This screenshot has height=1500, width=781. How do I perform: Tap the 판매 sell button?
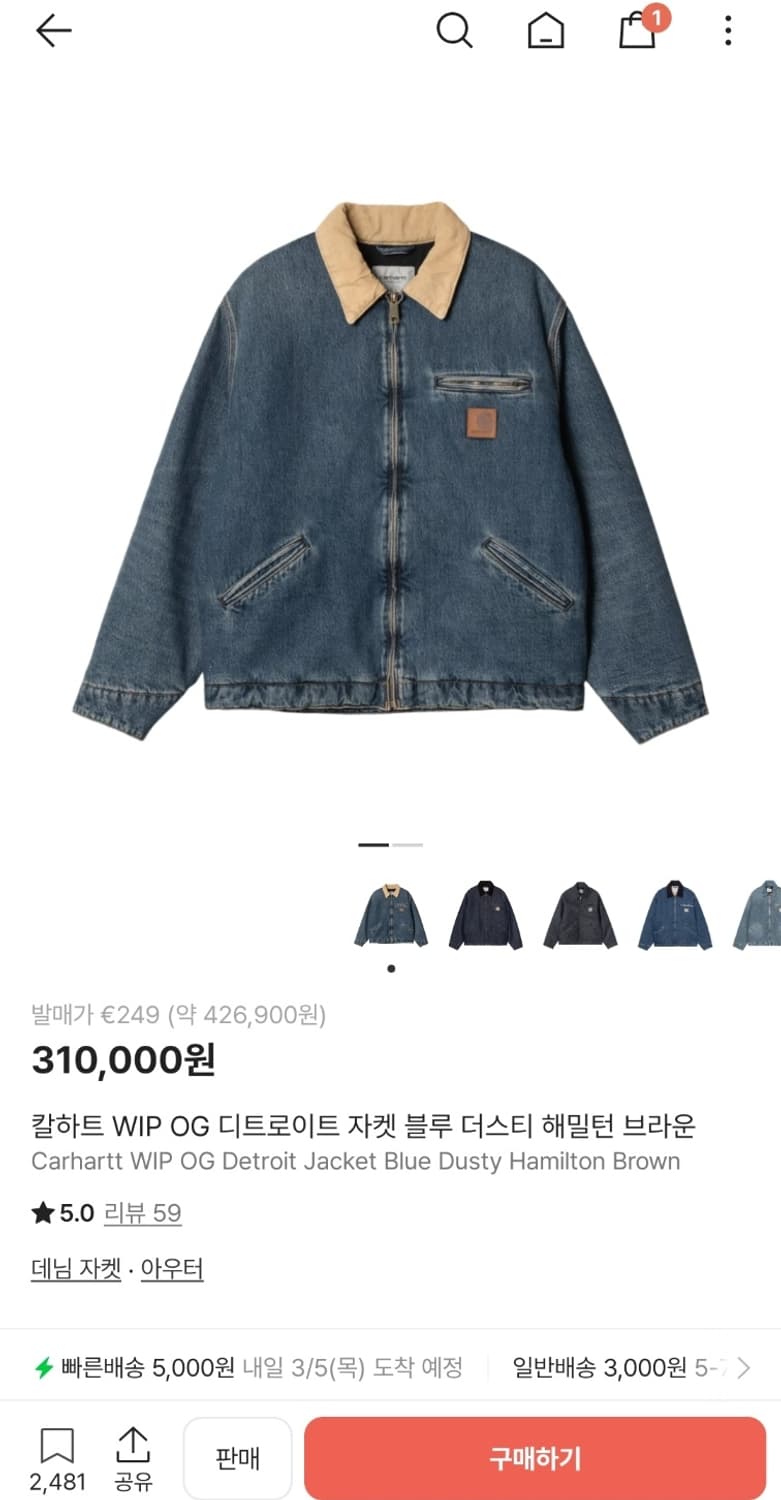237,1458
